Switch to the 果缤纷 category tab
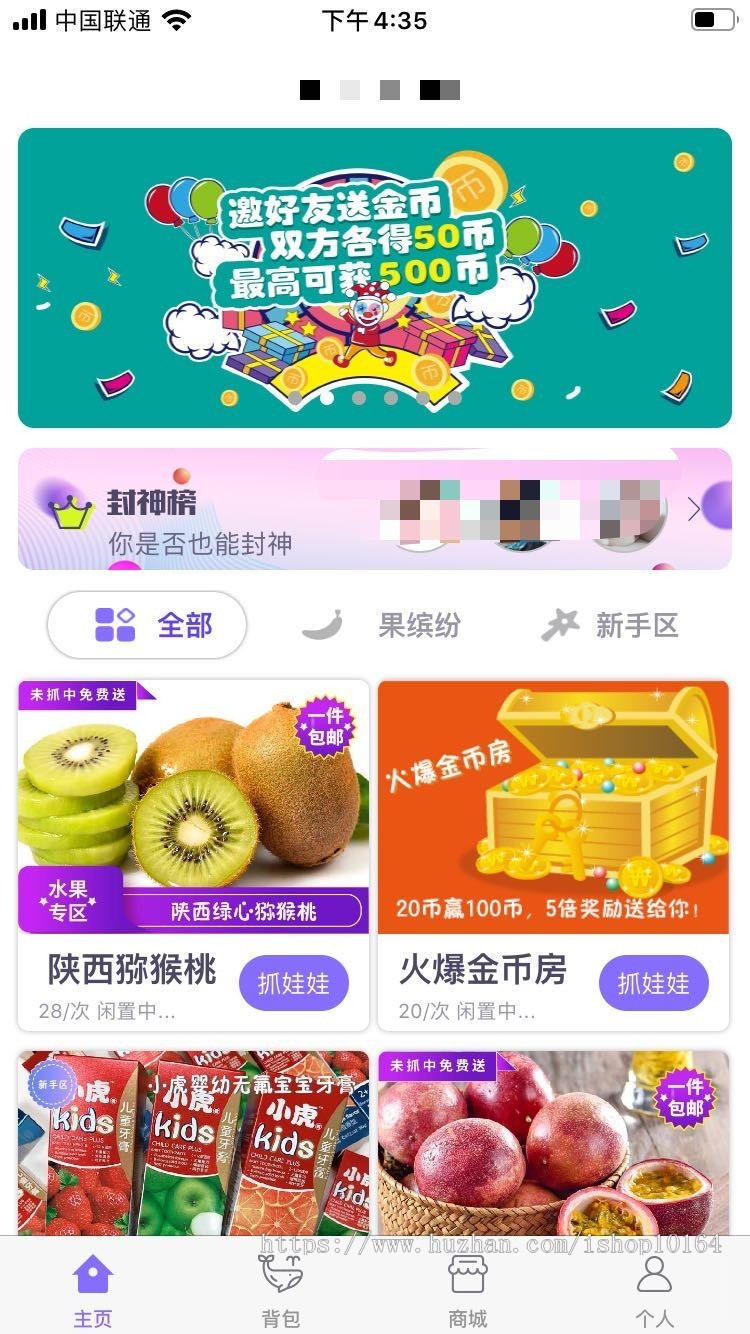Image resolution: width=750 pixels, height=1334 pixels. pyautogui.click(x=419, y=625)
